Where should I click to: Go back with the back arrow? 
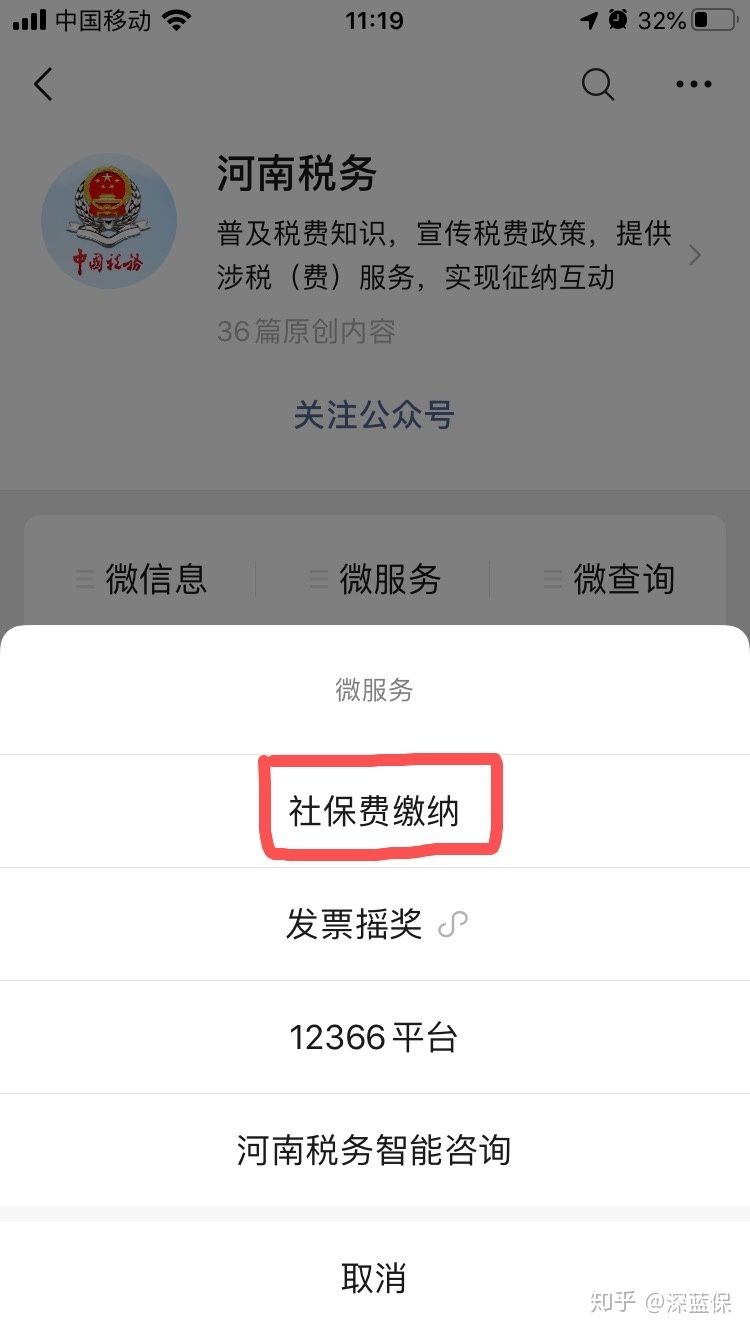point(43,85)
